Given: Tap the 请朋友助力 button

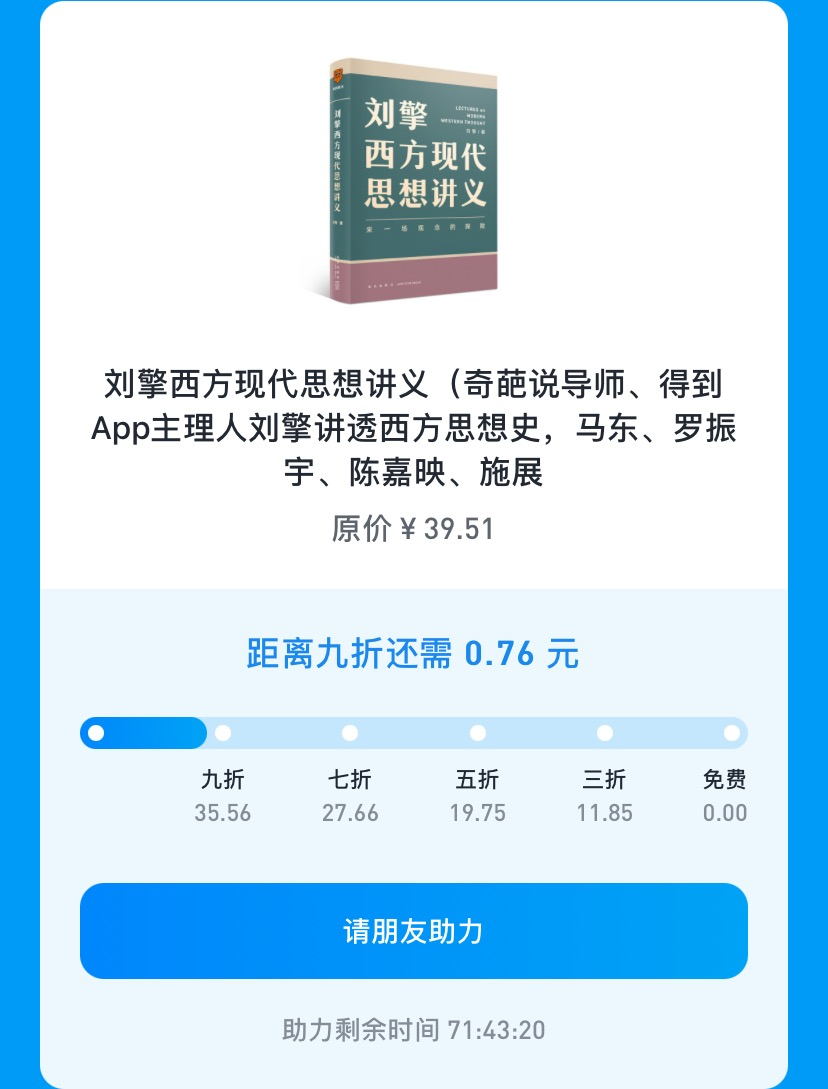Looking at the screenshot, I should coord(413,931).
